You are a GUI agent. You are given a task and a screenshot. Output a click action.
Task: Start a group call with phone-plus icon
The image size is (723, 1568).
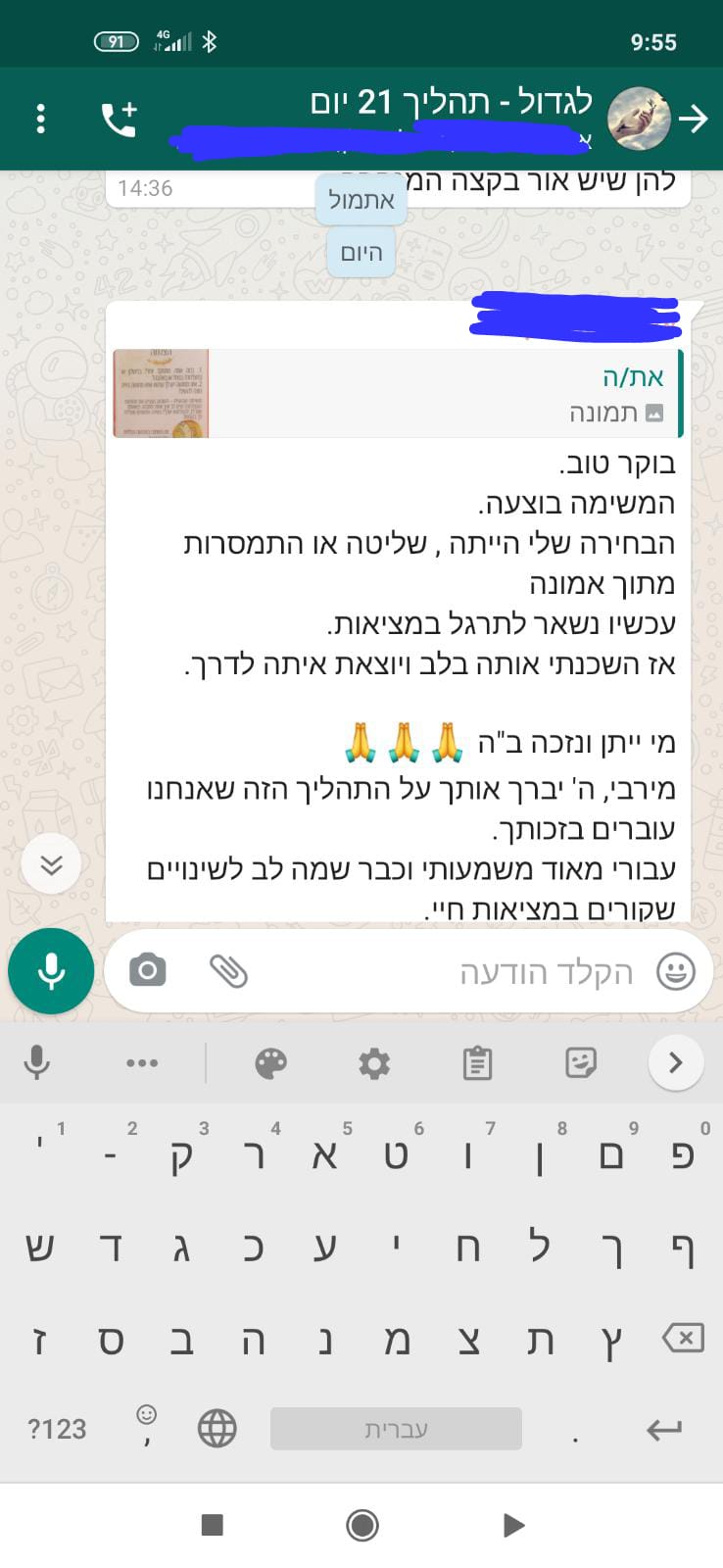(x=119, y=119)
